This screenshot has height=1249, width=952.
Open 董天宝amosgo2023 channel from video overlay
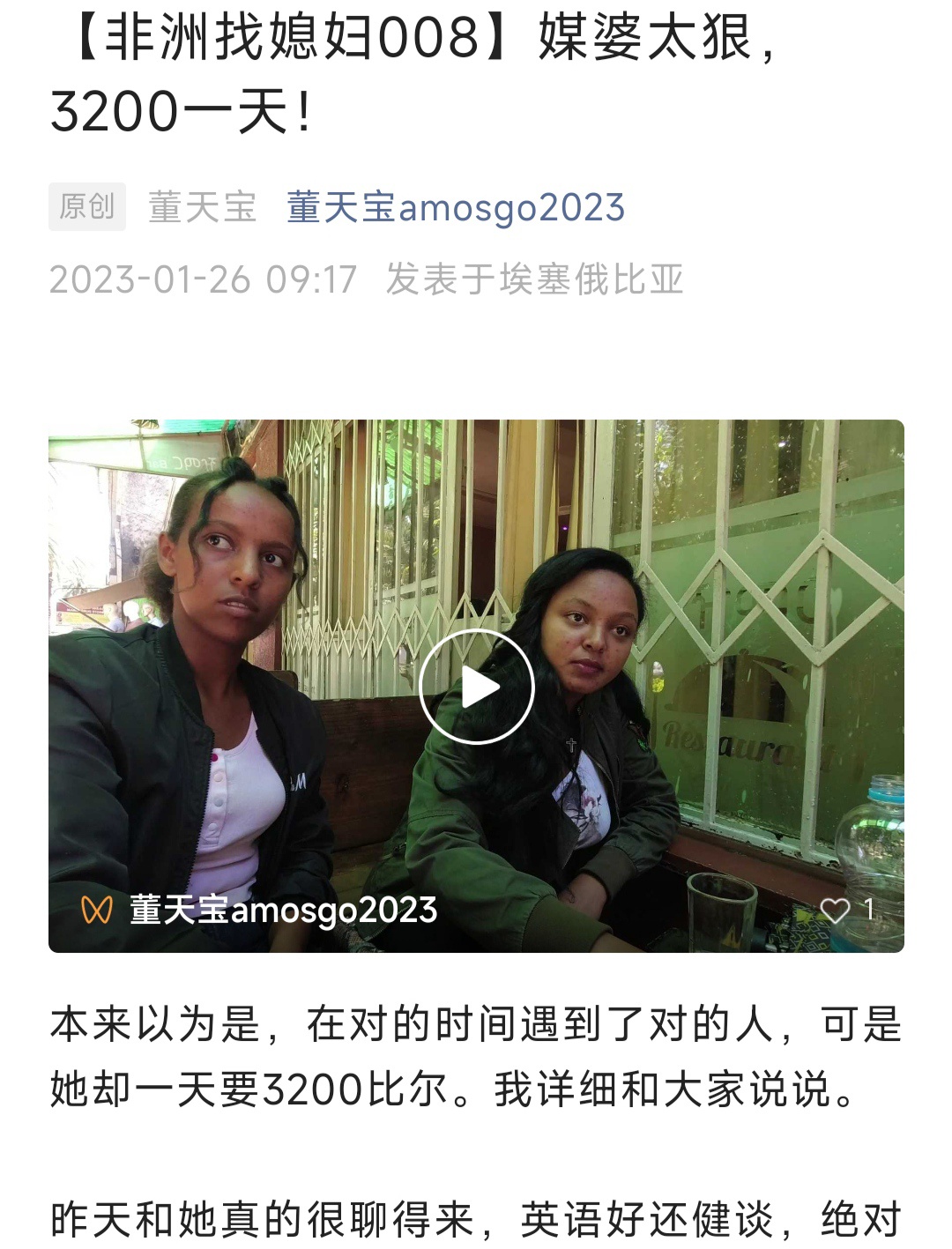(x=282, y=910)
